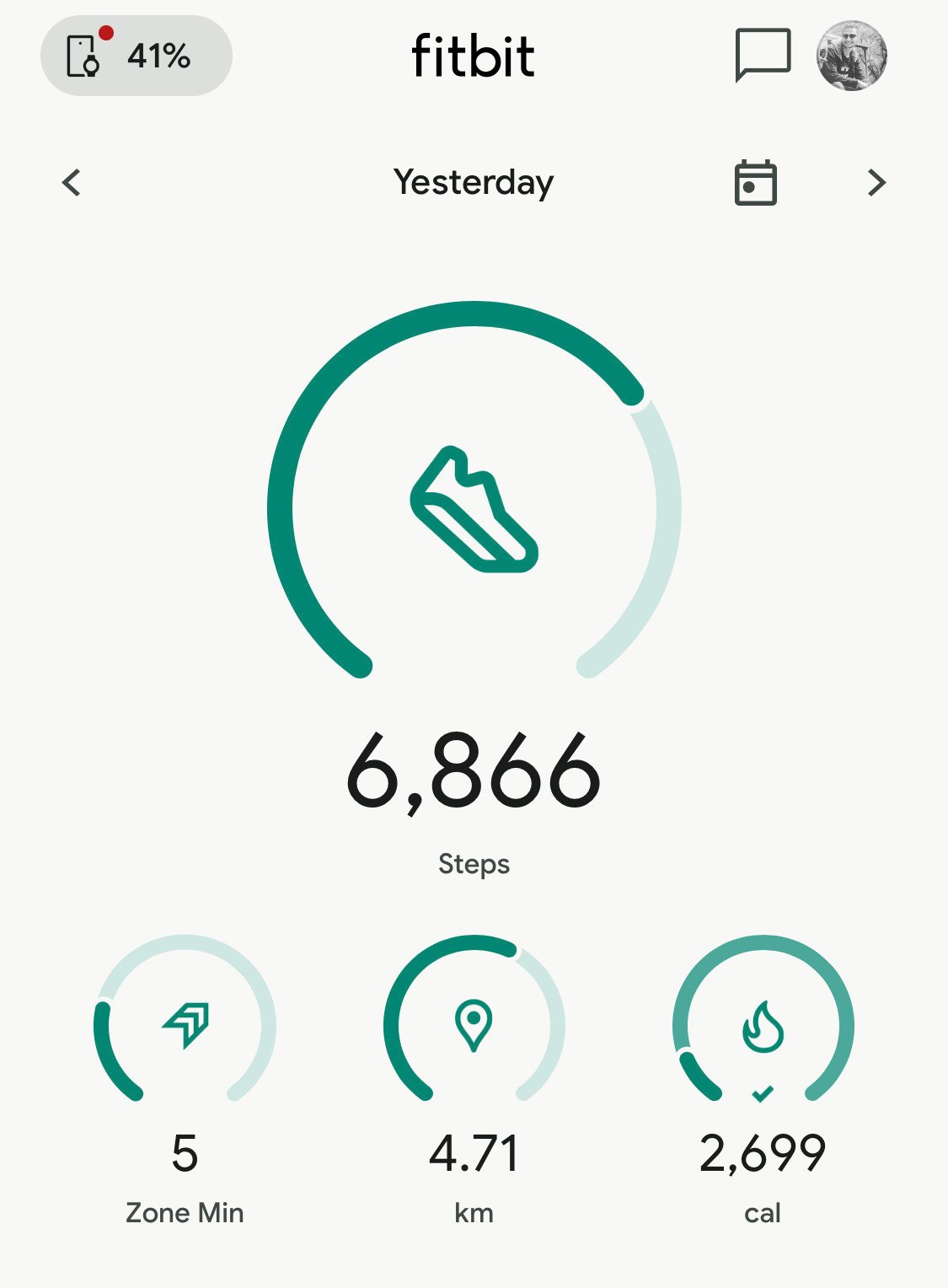Viewport: 948px width, 1288px height.
Task: Open the device battery 41% chip
Action: (137, 56)
